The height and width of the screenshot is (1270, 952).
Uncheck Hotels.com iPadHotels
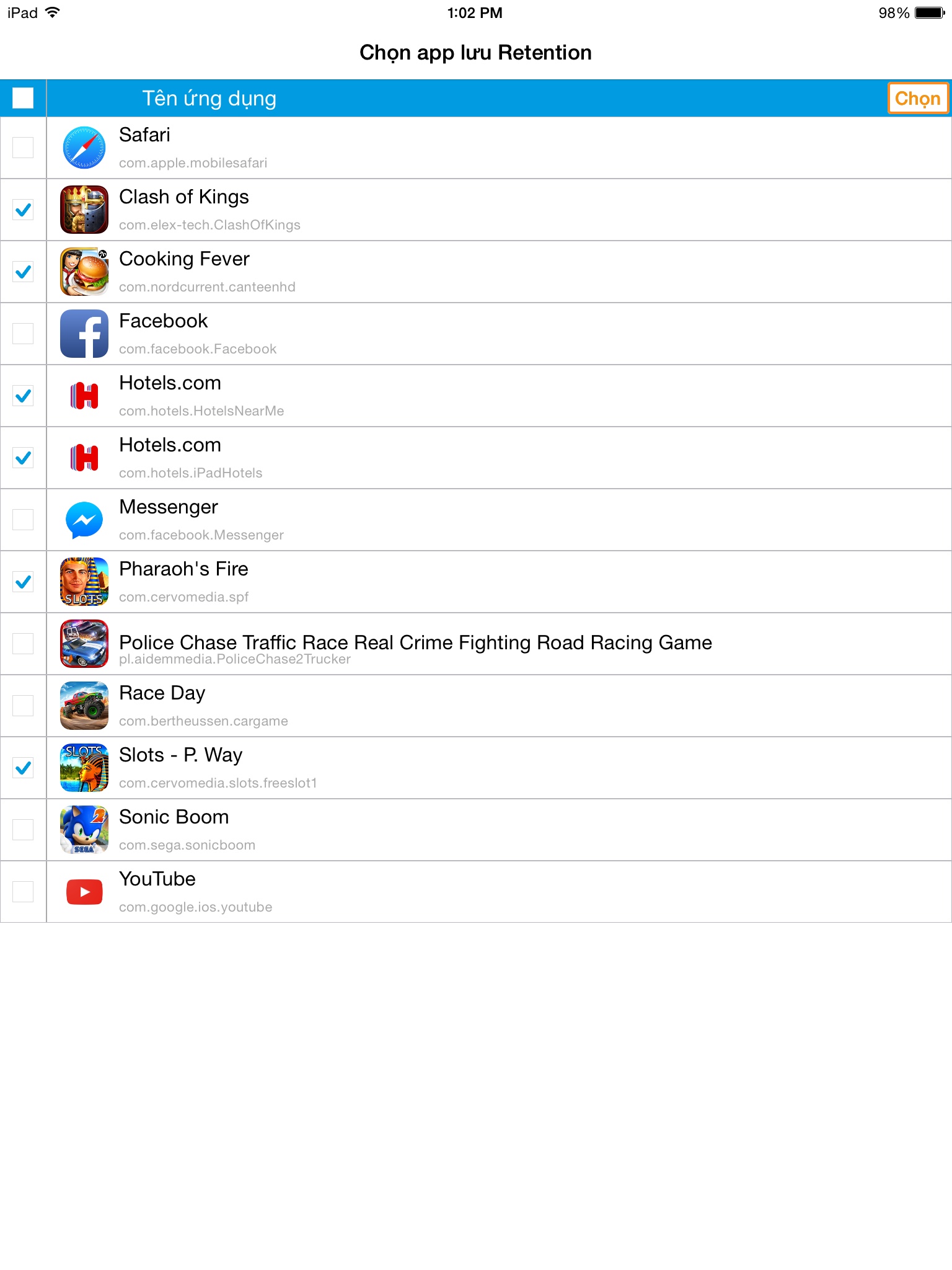tap(23, 458)
